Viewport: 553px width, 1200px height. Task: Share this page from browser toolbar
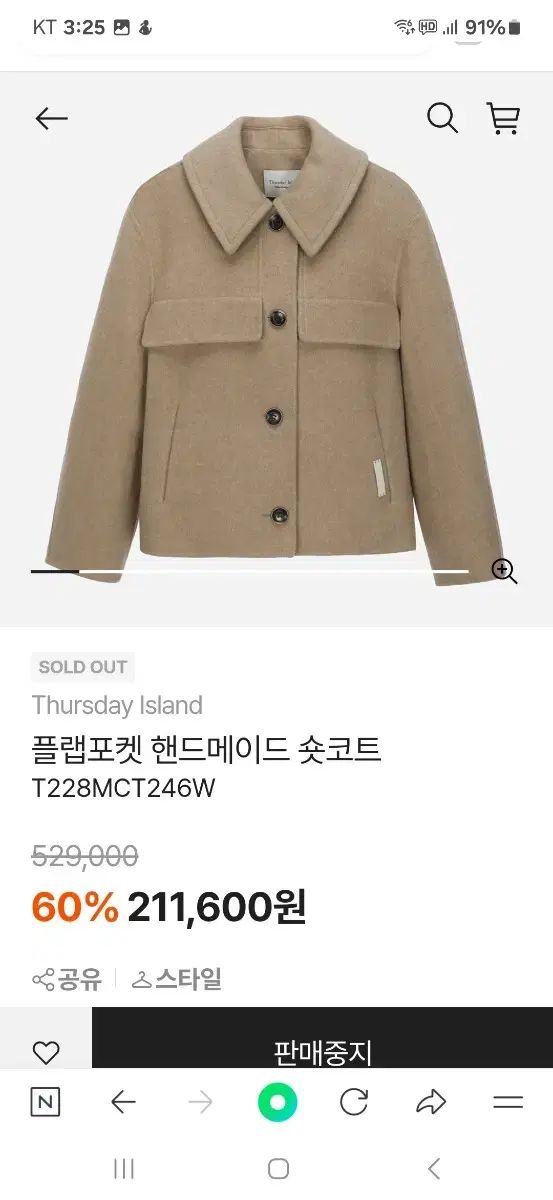point(431,1103)
